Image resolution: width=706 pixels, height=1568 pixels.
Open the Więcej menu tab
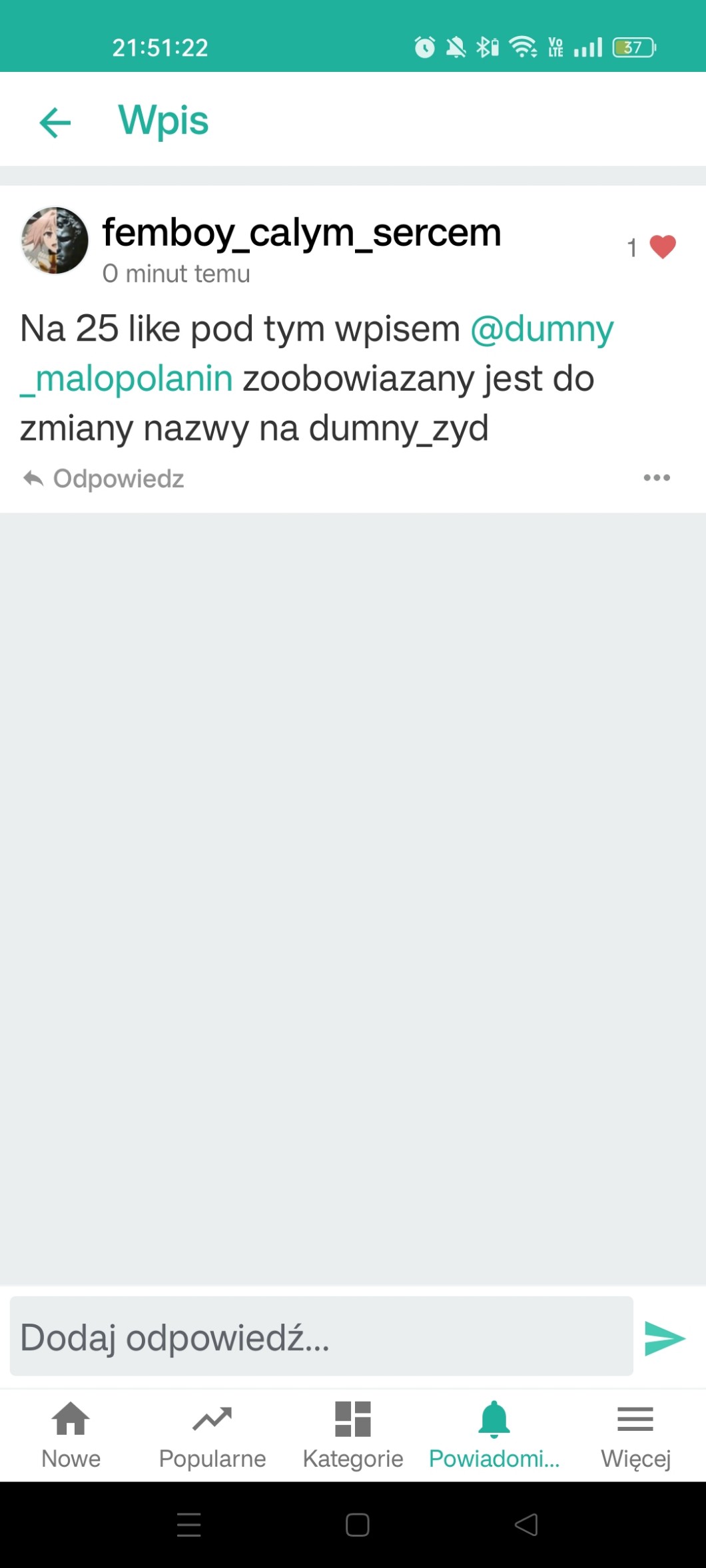(x=635, y=1434)
